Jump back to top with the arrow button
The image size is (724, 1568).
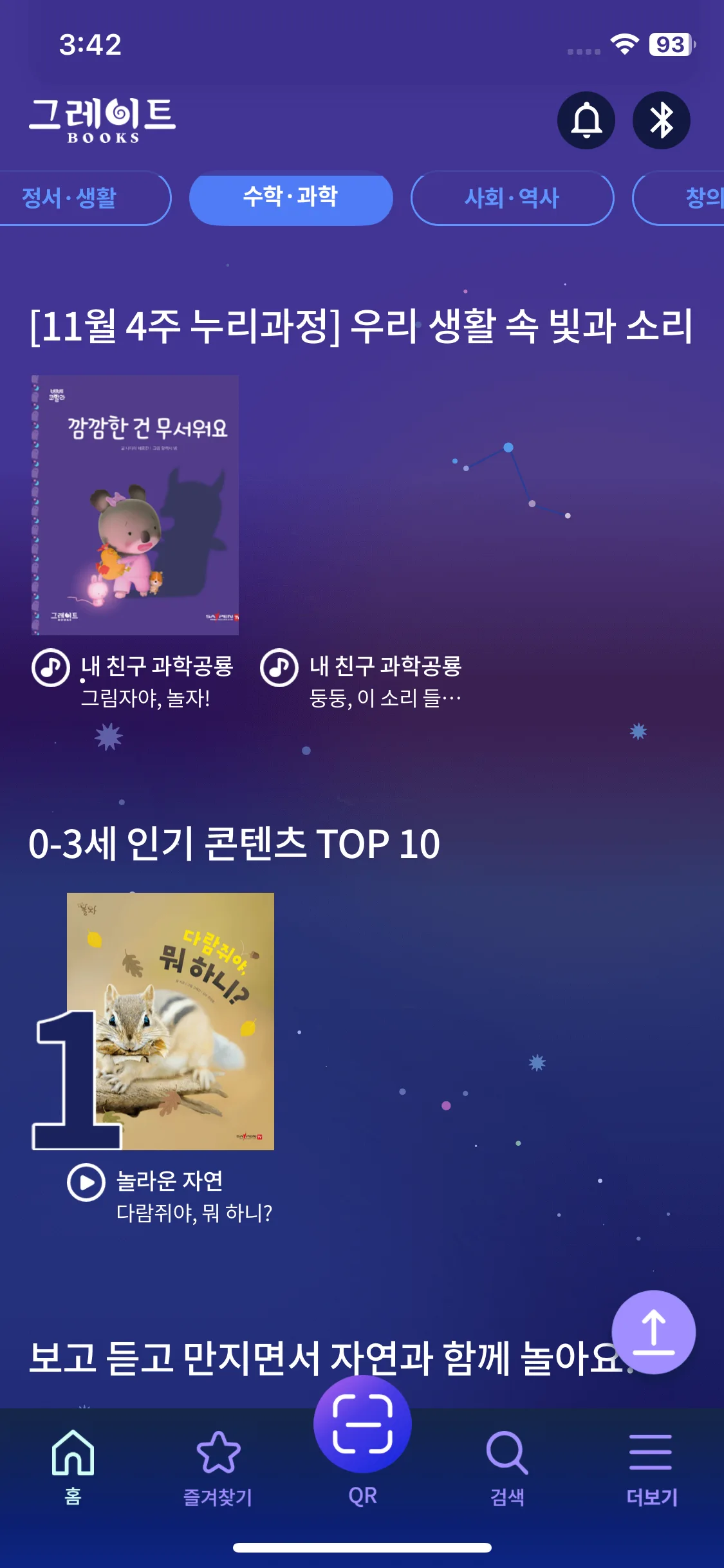coord(653,1332)
